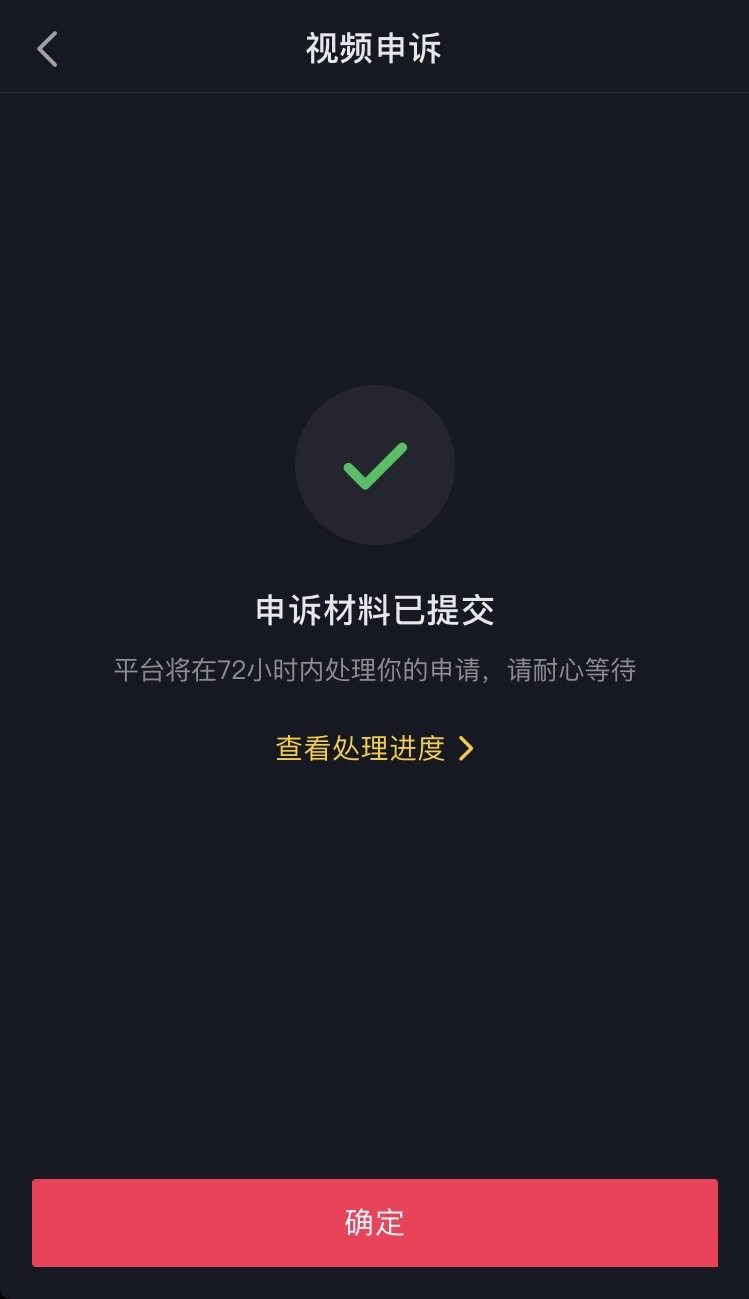Click the 申诉材料已提交 heading
The height and width of the screenshot is (1299, 749).
pyautogui.click(x=375, y=610)
